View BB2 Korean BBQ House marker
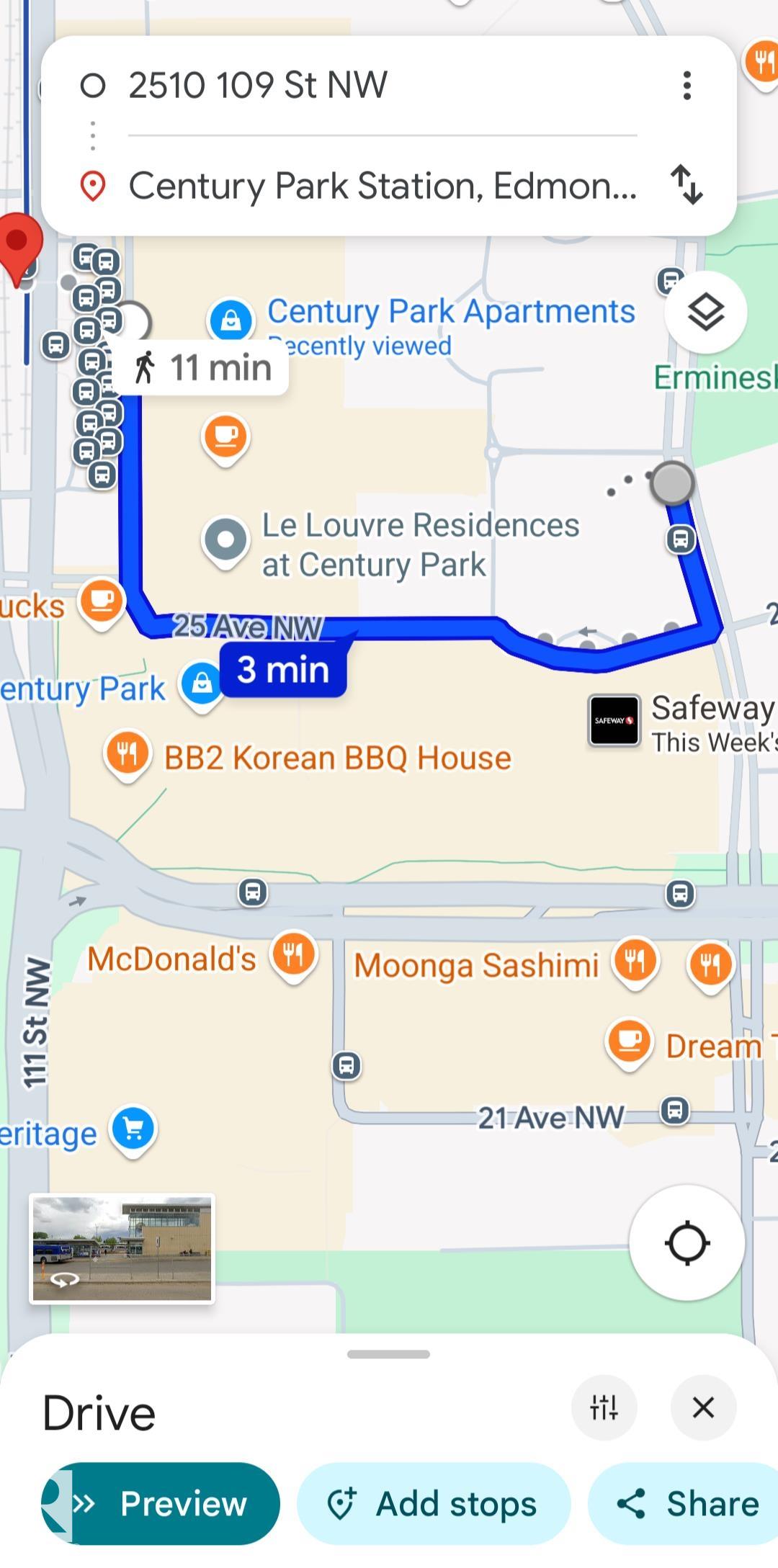The width and height of the screenshot is (778, 1568). click(128, 754)
